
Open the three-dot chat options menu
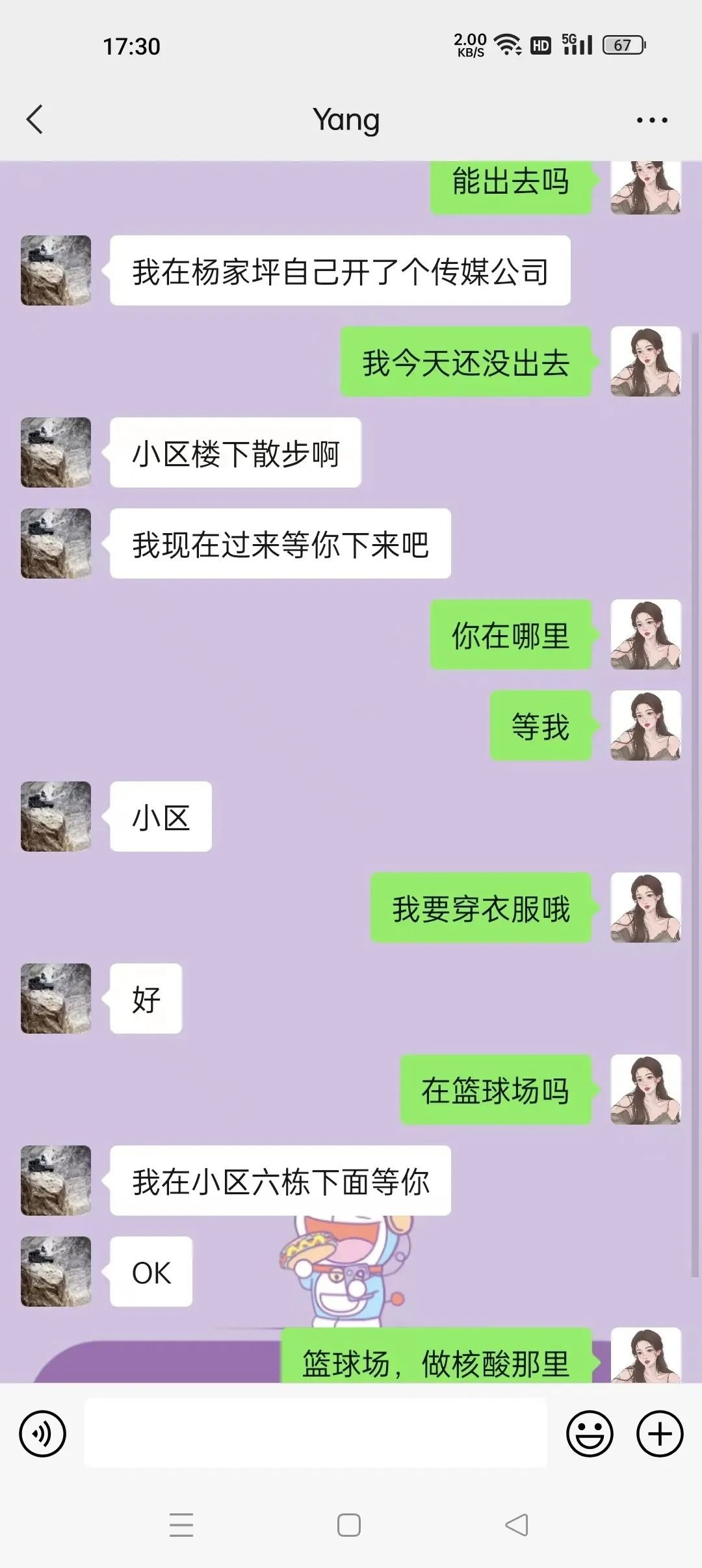pos(652,120)
